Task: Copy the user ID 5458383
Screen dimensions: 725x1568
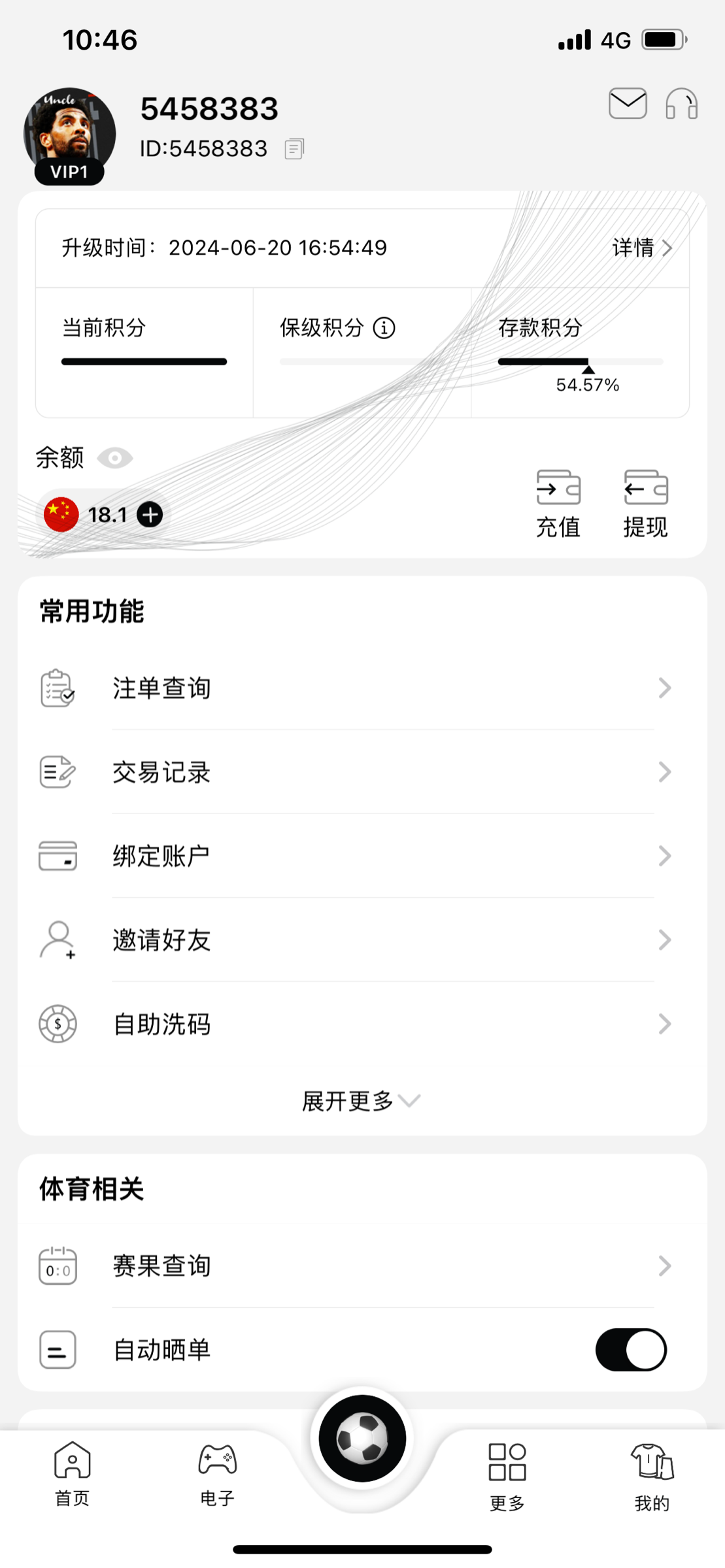Action: coord(294,149)
